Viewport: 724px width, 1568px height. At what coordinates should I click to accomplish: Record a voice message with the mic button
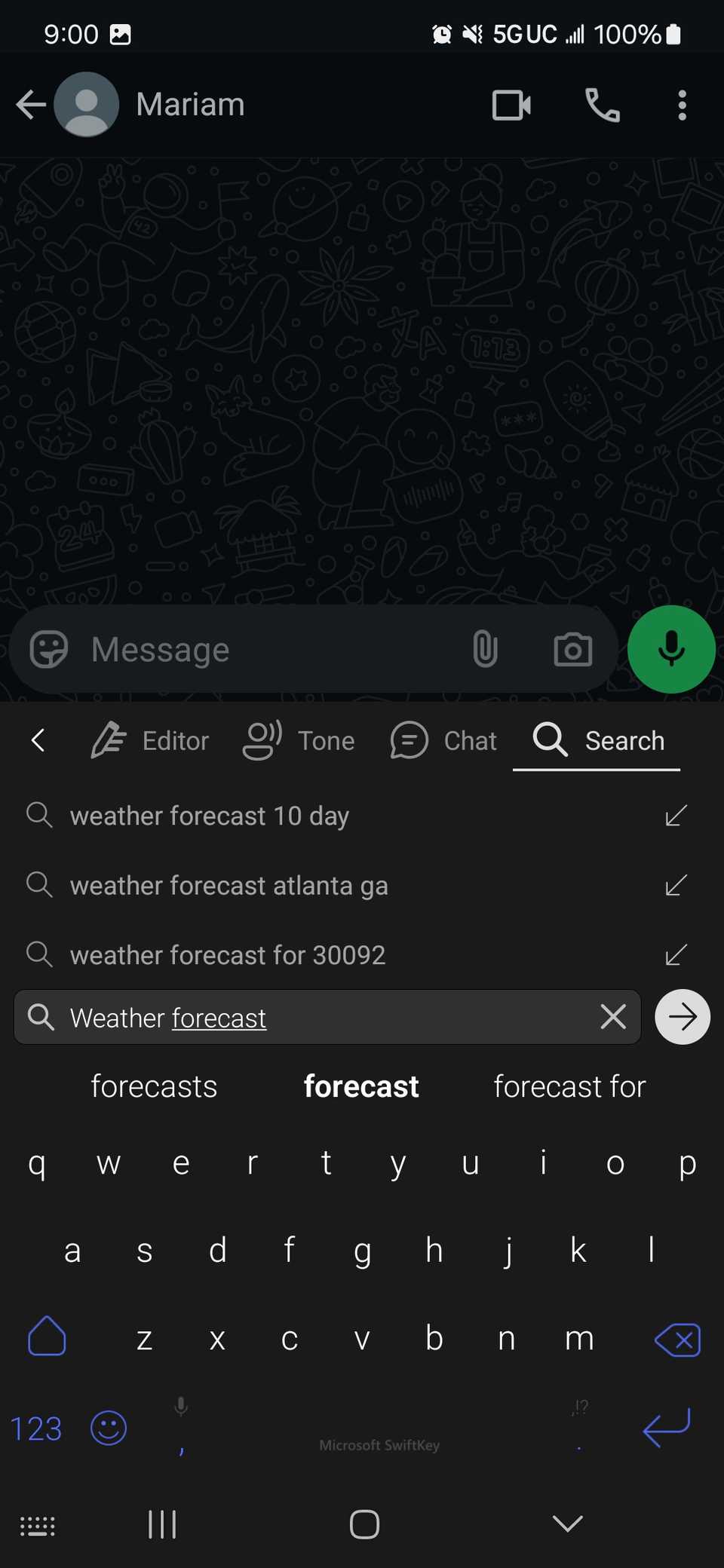(x=670, y=648)
